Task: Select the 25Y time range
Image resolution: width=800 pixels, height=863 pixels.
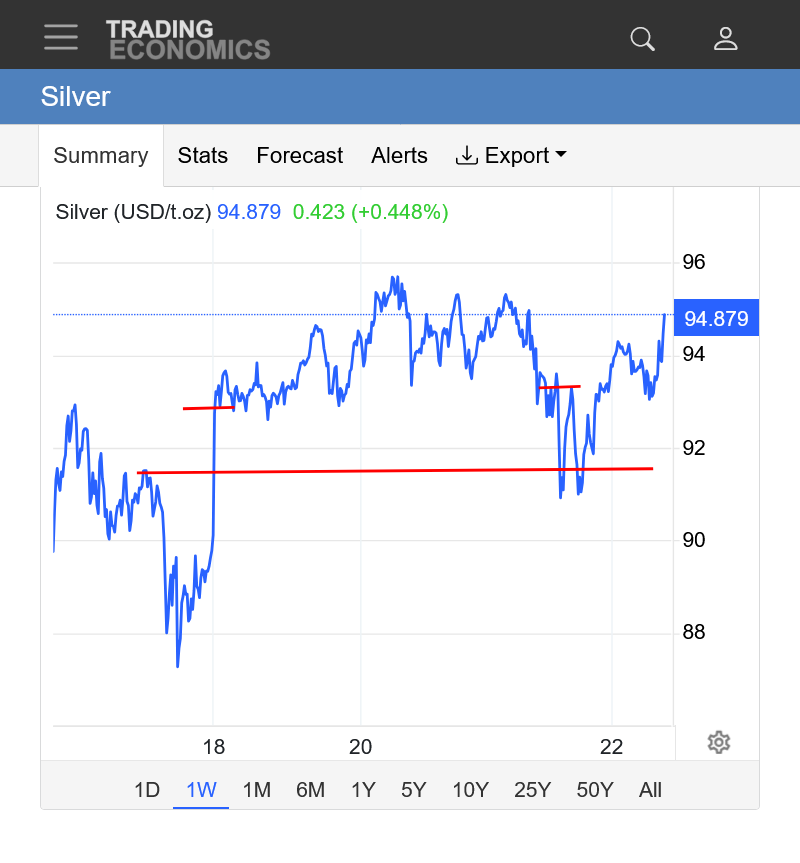Action: click(532, 790)
